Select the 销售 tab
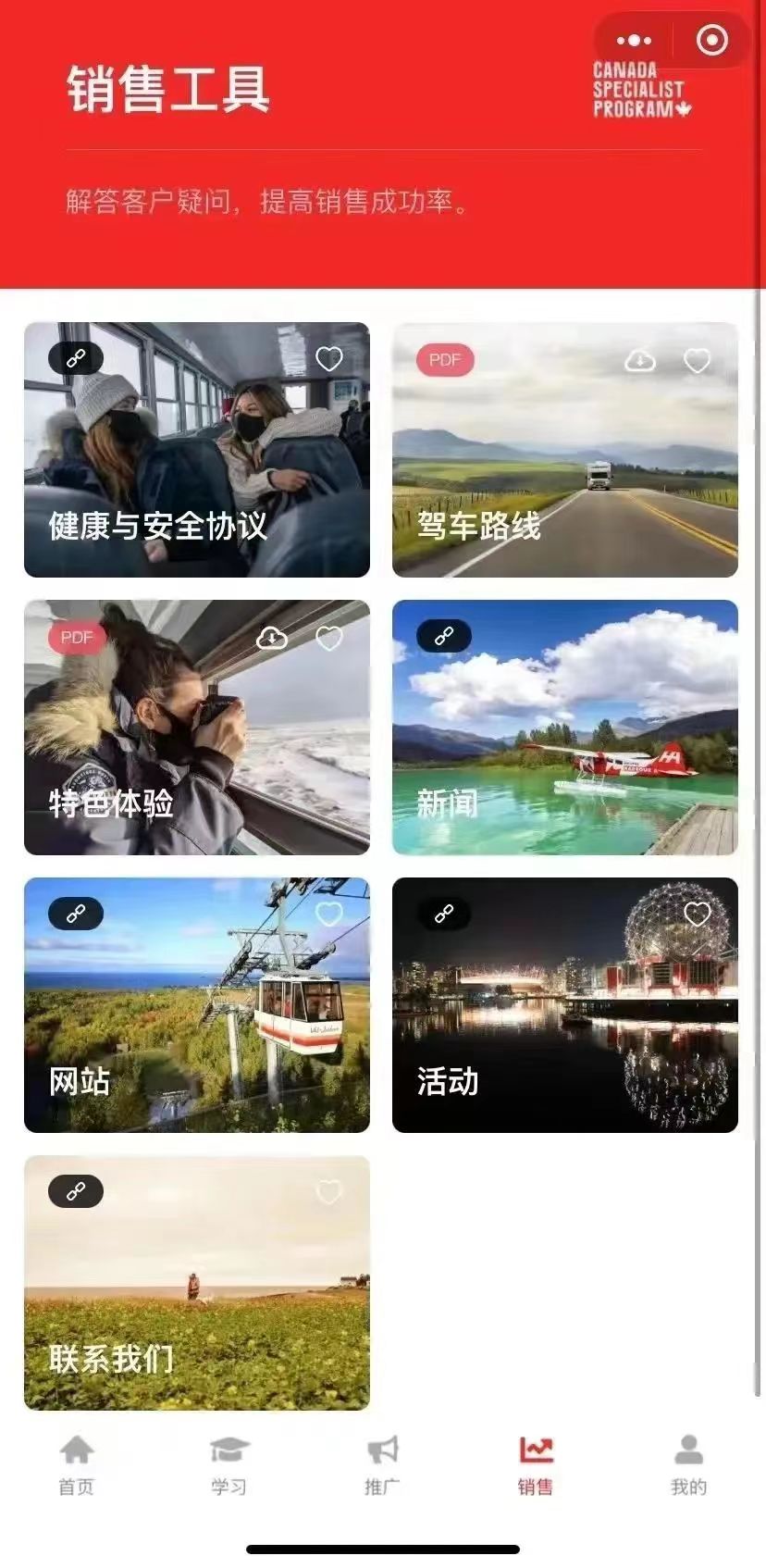 click(x=536, y=1464)
